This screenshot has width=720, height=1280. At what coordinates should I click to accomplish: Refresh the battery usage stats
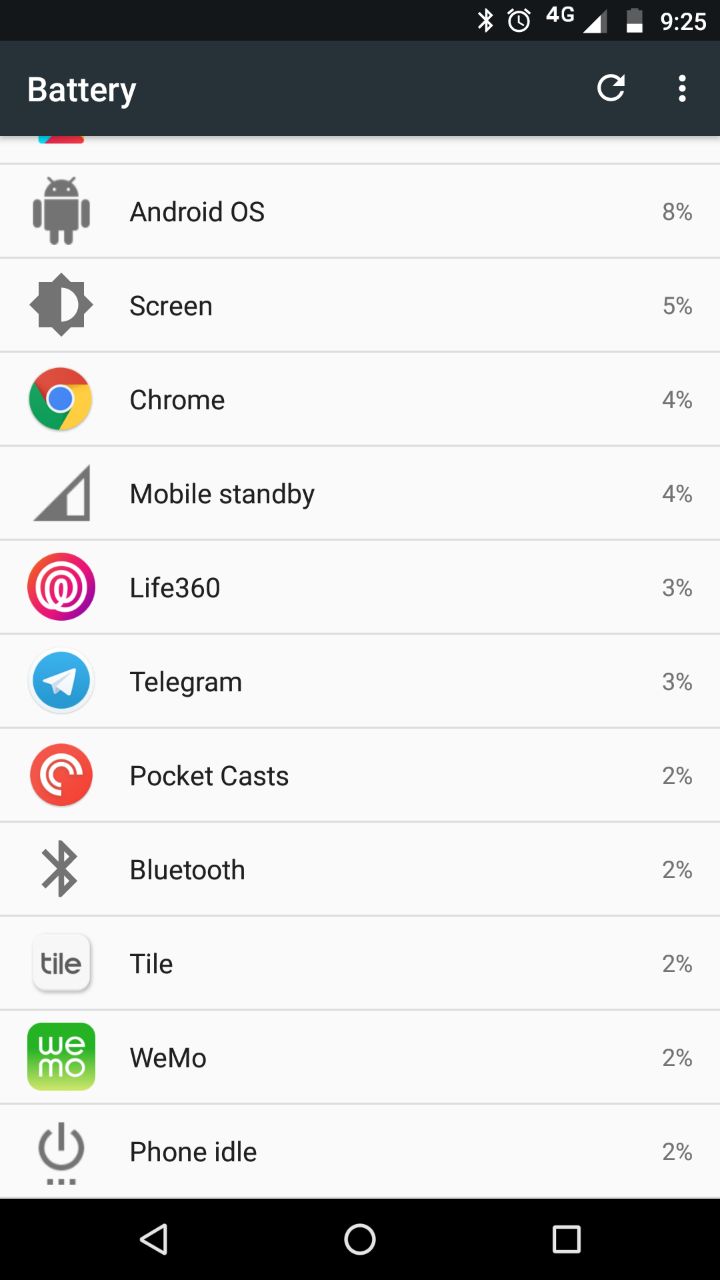click(611, 88)
